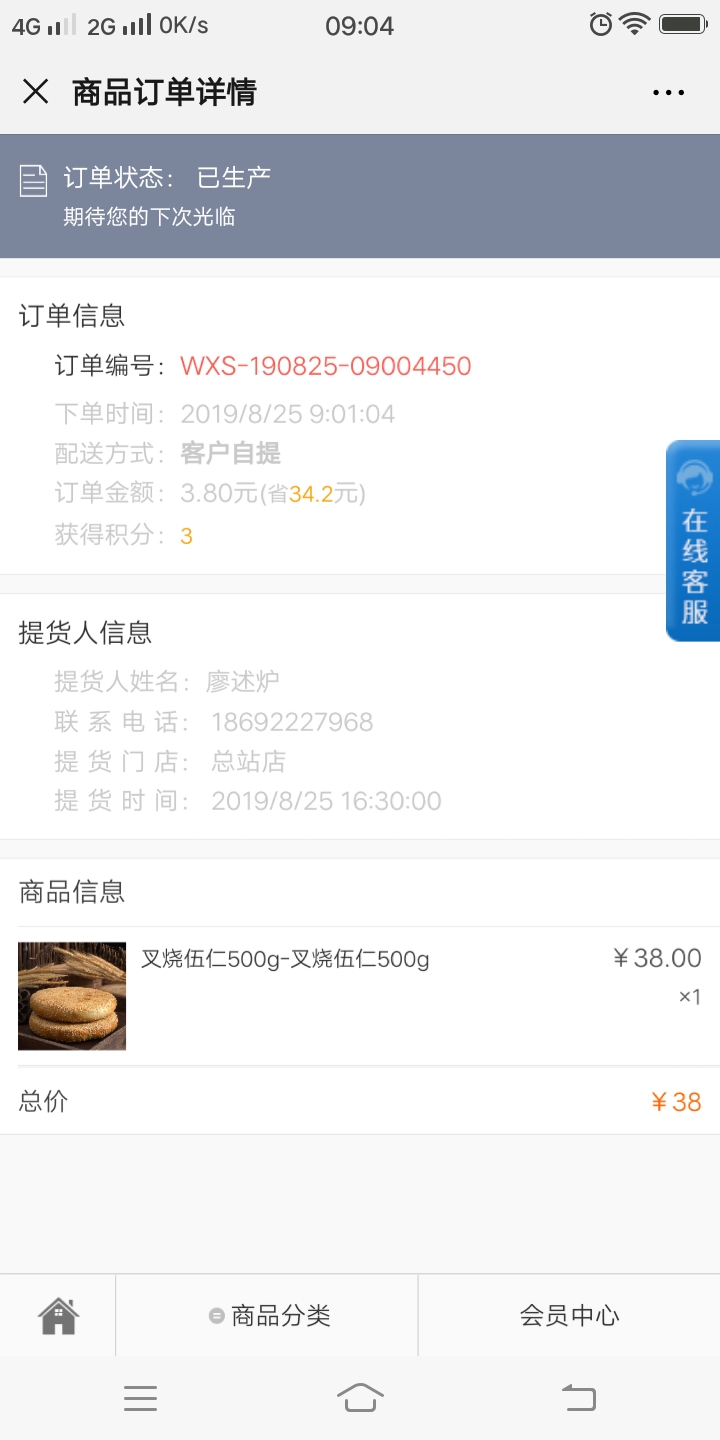Open 商品分类 product categories
This screenshot has height=1440, width=720.
(268, 1316)
